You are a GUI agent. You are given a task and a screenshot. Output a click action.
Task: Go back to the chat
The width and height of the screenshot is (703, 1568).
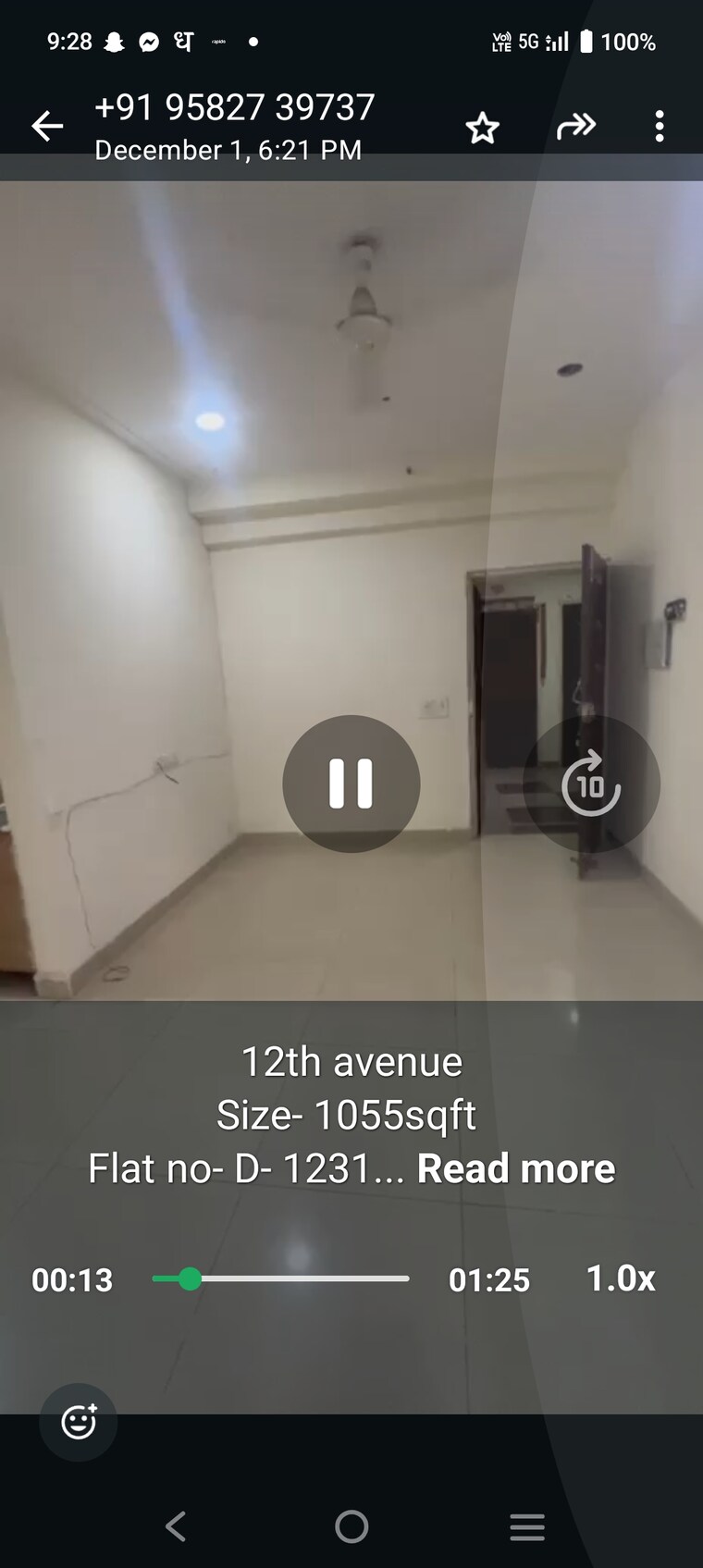(x=47, y=126)
